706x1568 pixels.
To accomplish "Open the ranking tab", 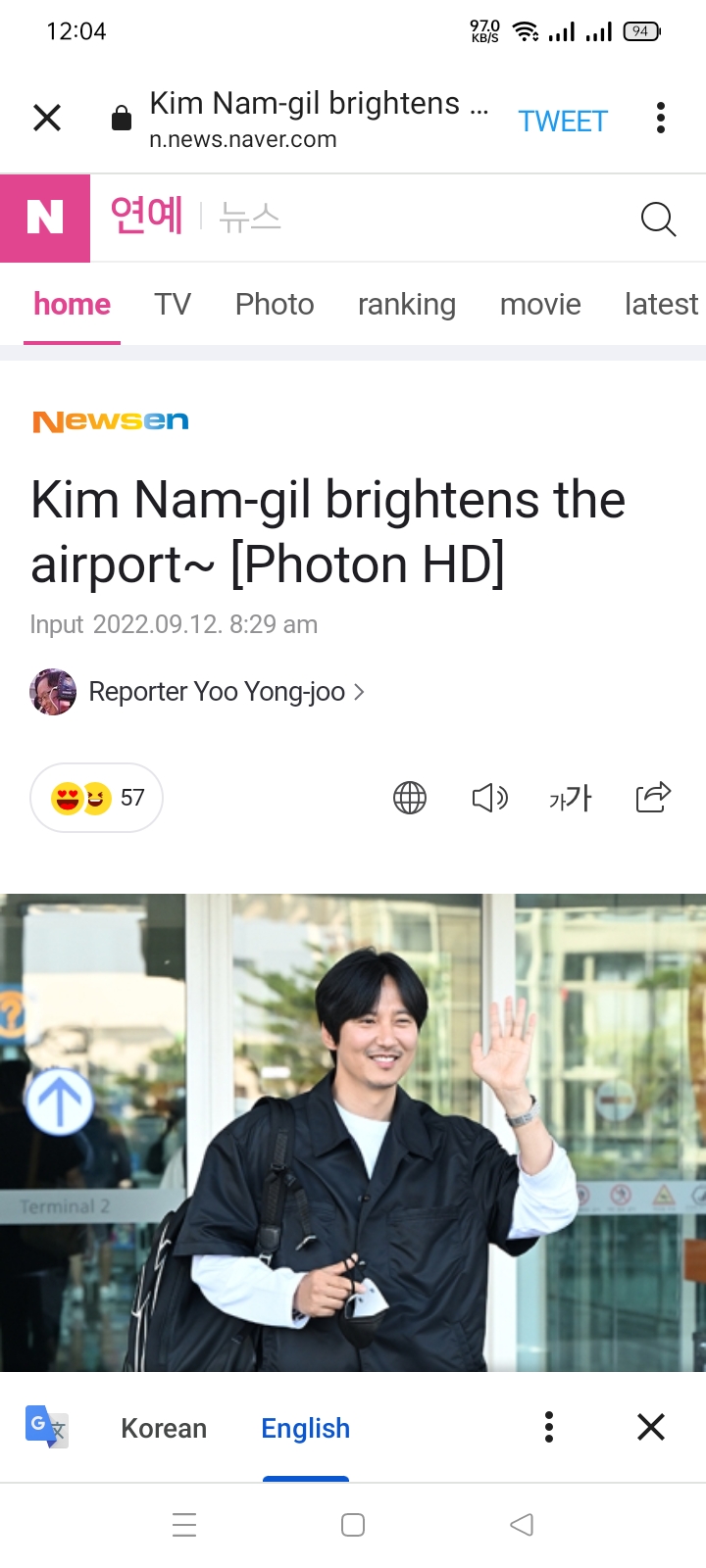I will tap(406, 305).
